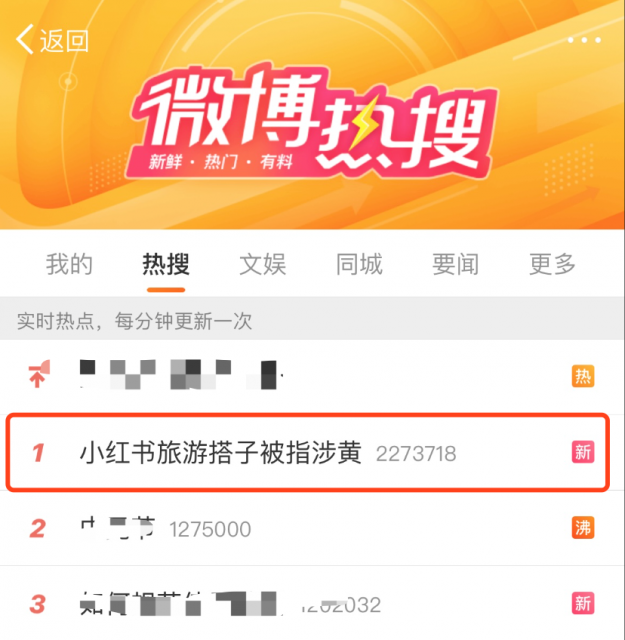Image resolution: width=625 pixels, height=640 pixels.
Task: Open the three-dot overflow menu
Action: pos(584,40)
